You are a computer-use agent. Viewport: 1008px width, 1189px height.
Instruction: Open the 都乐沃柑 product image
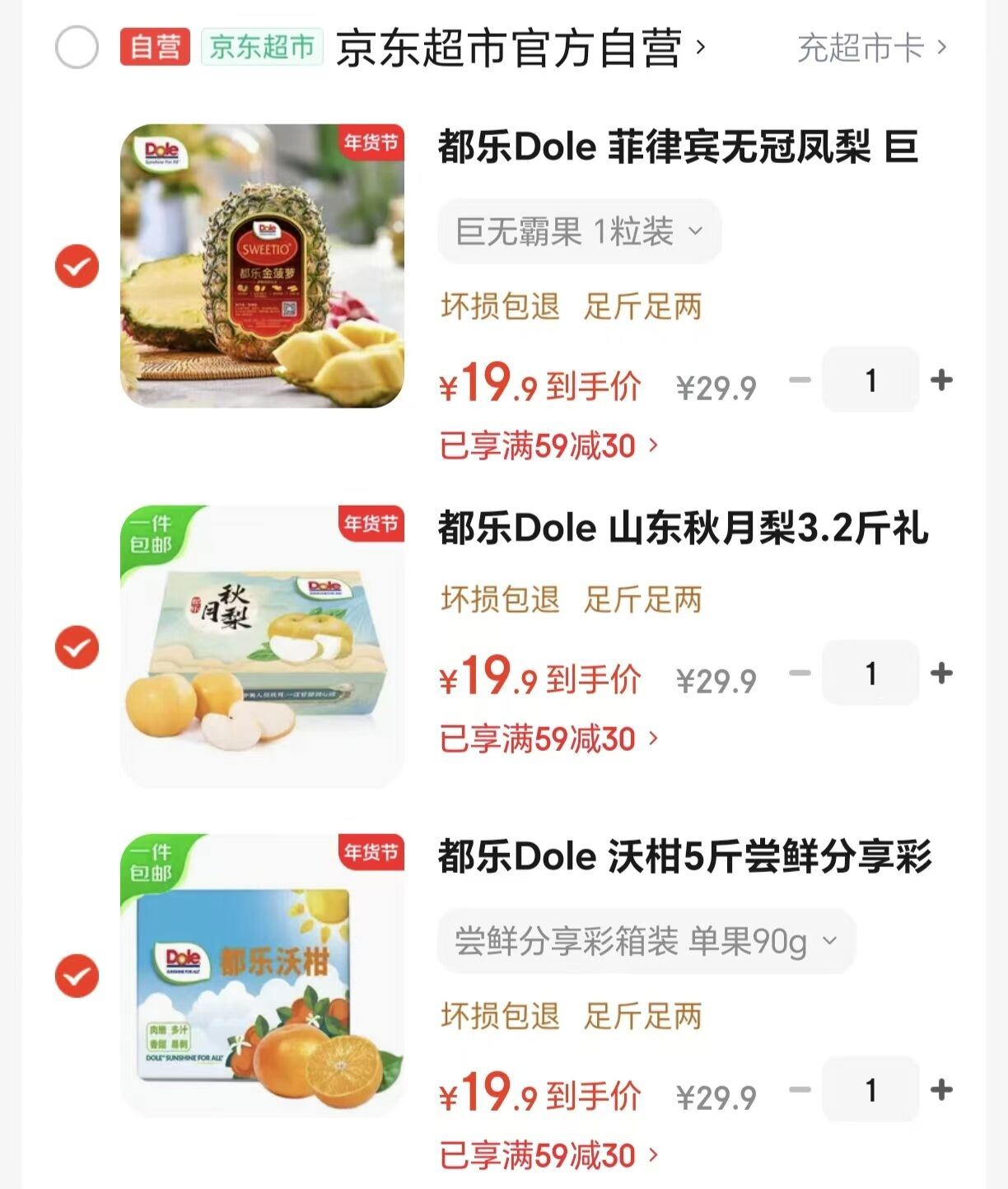coord(262,976)
